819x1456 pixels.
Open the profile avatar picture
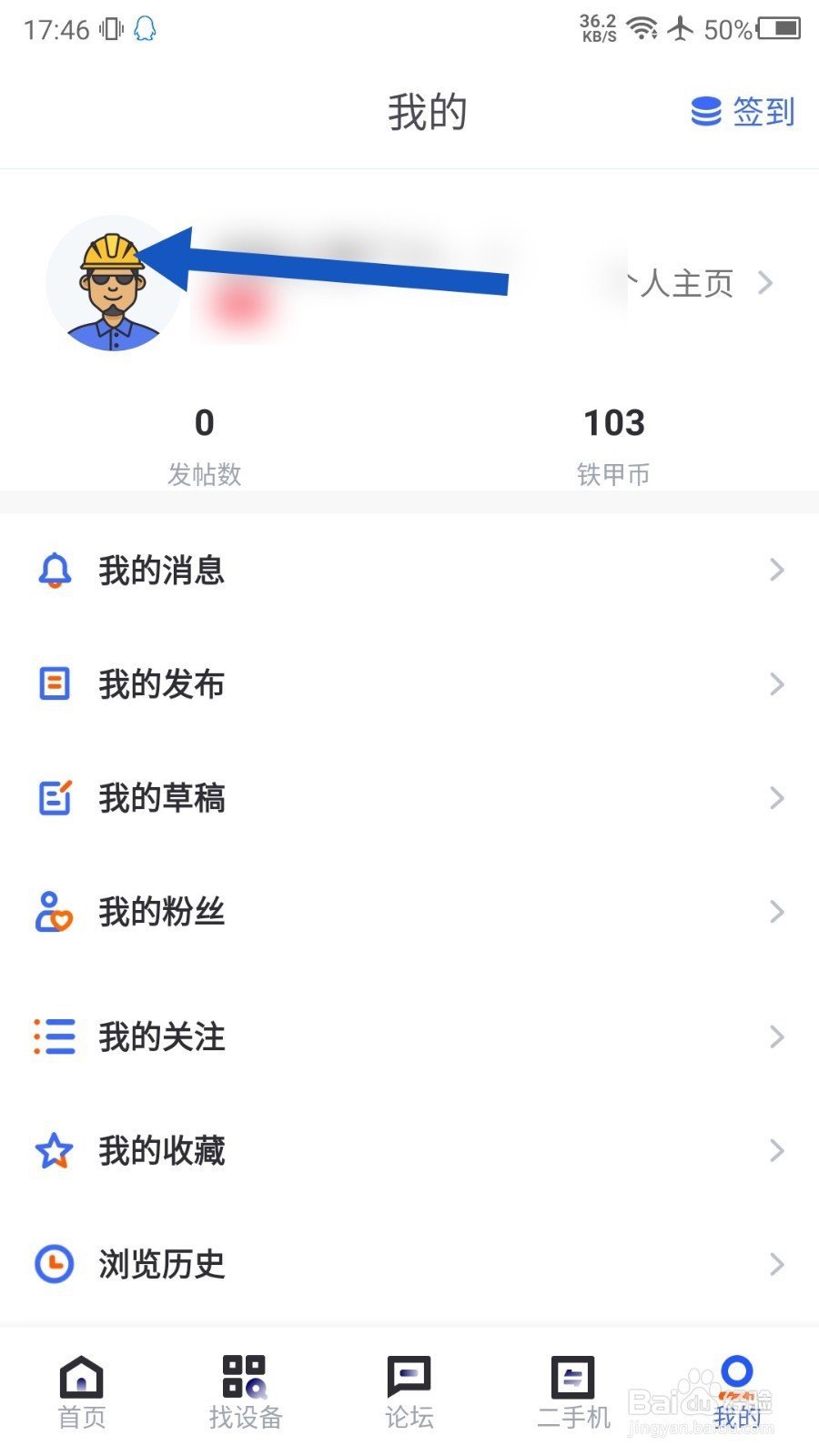[113, 283]
